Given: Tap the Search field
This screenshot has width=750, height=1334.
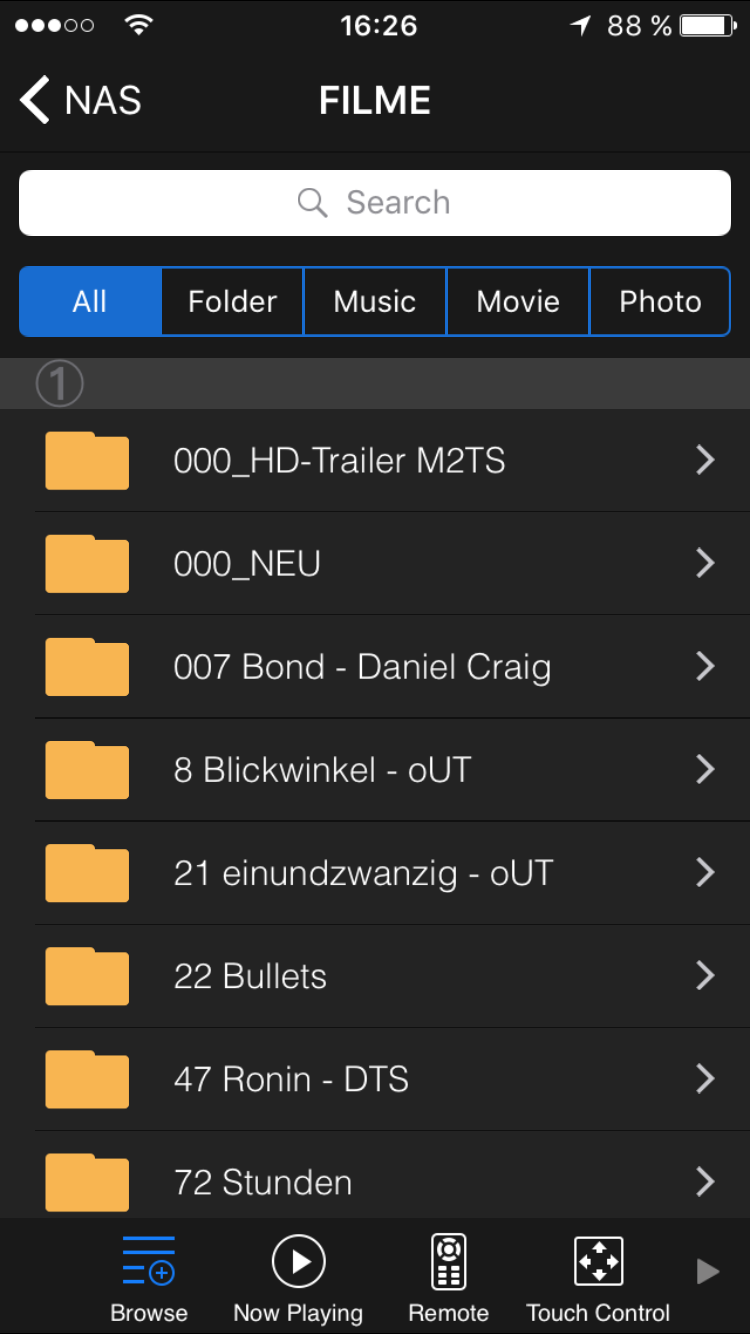Looking at the screenshot, I should [x=375, y=203].
